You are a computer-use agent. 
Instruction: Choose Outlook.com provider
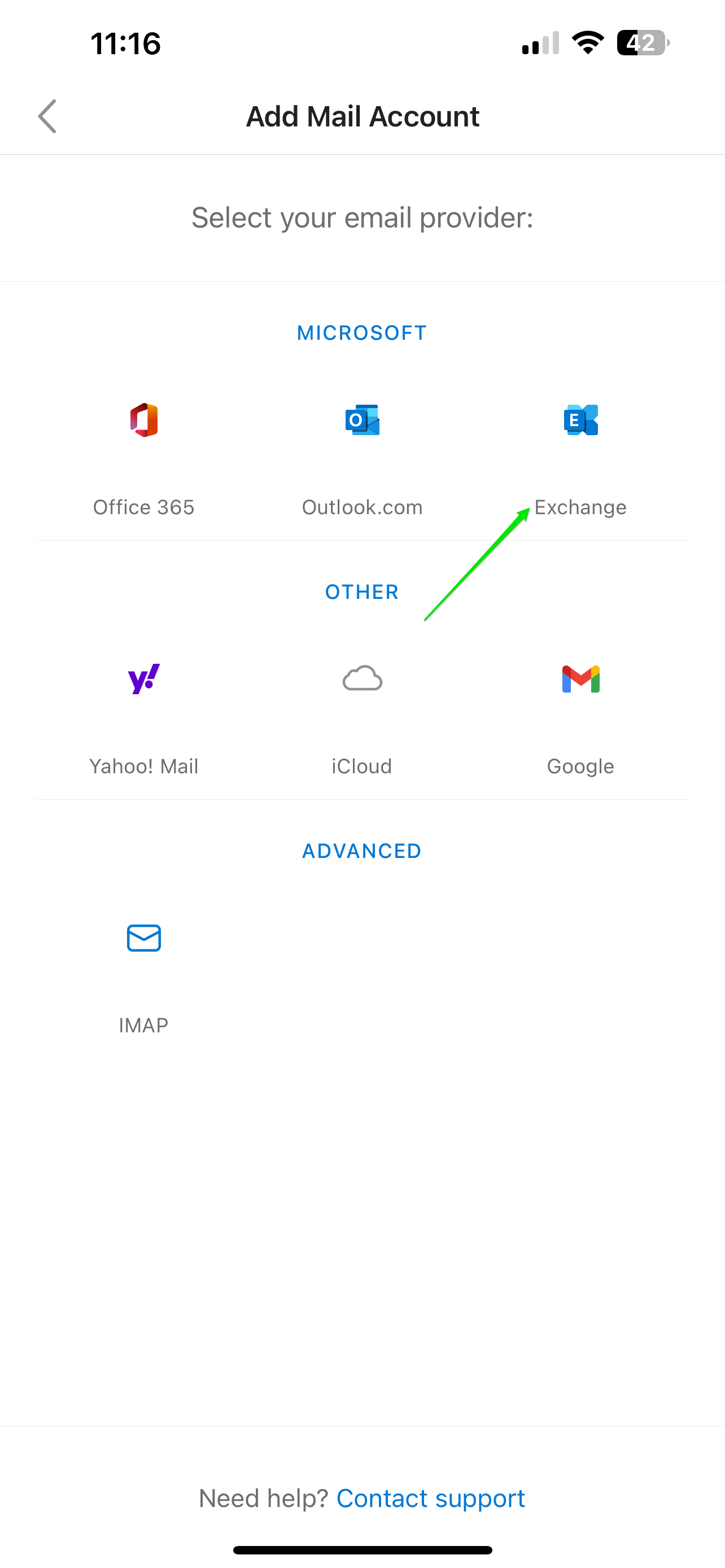(x=362, y=457)
